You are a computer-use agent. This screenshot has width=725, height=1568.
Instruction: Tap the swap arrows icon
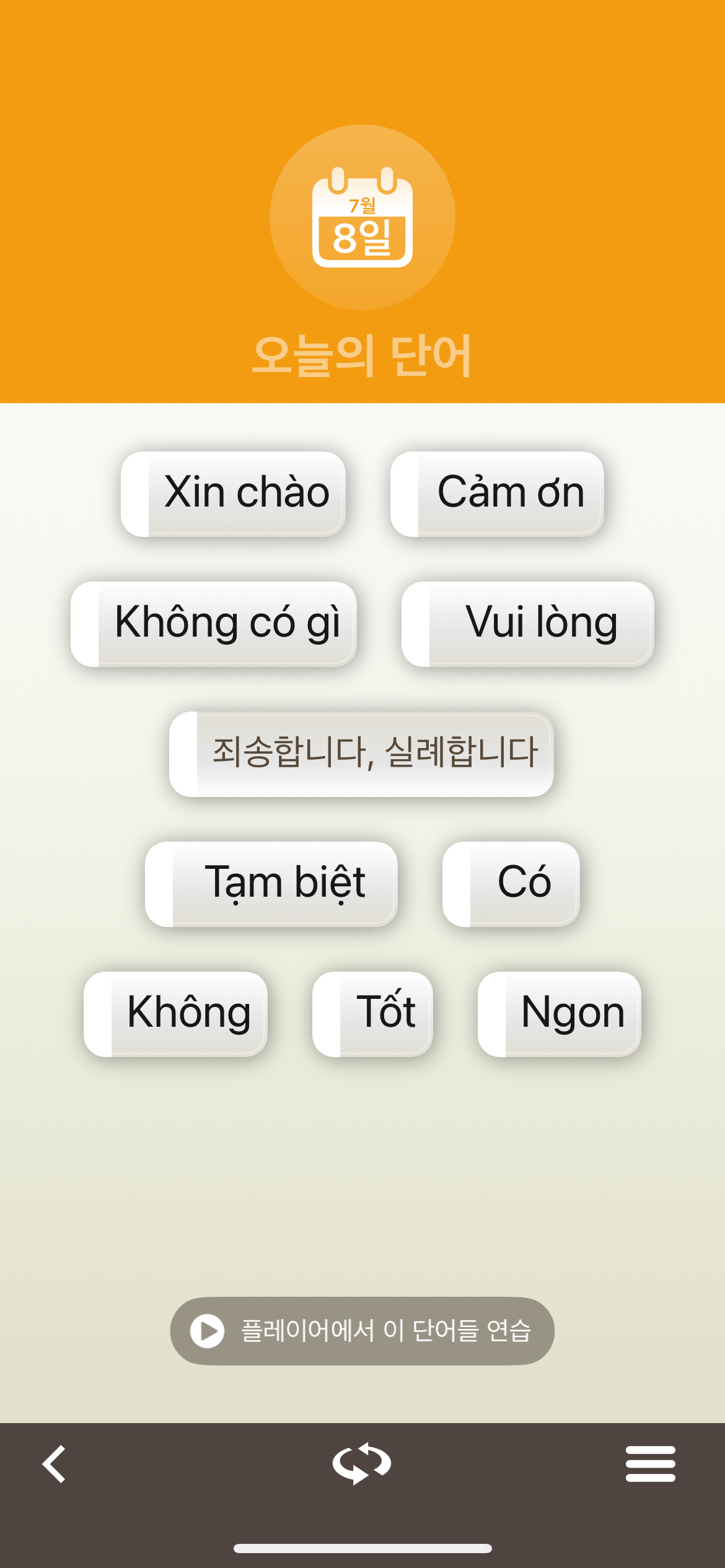click(362, 1464)
